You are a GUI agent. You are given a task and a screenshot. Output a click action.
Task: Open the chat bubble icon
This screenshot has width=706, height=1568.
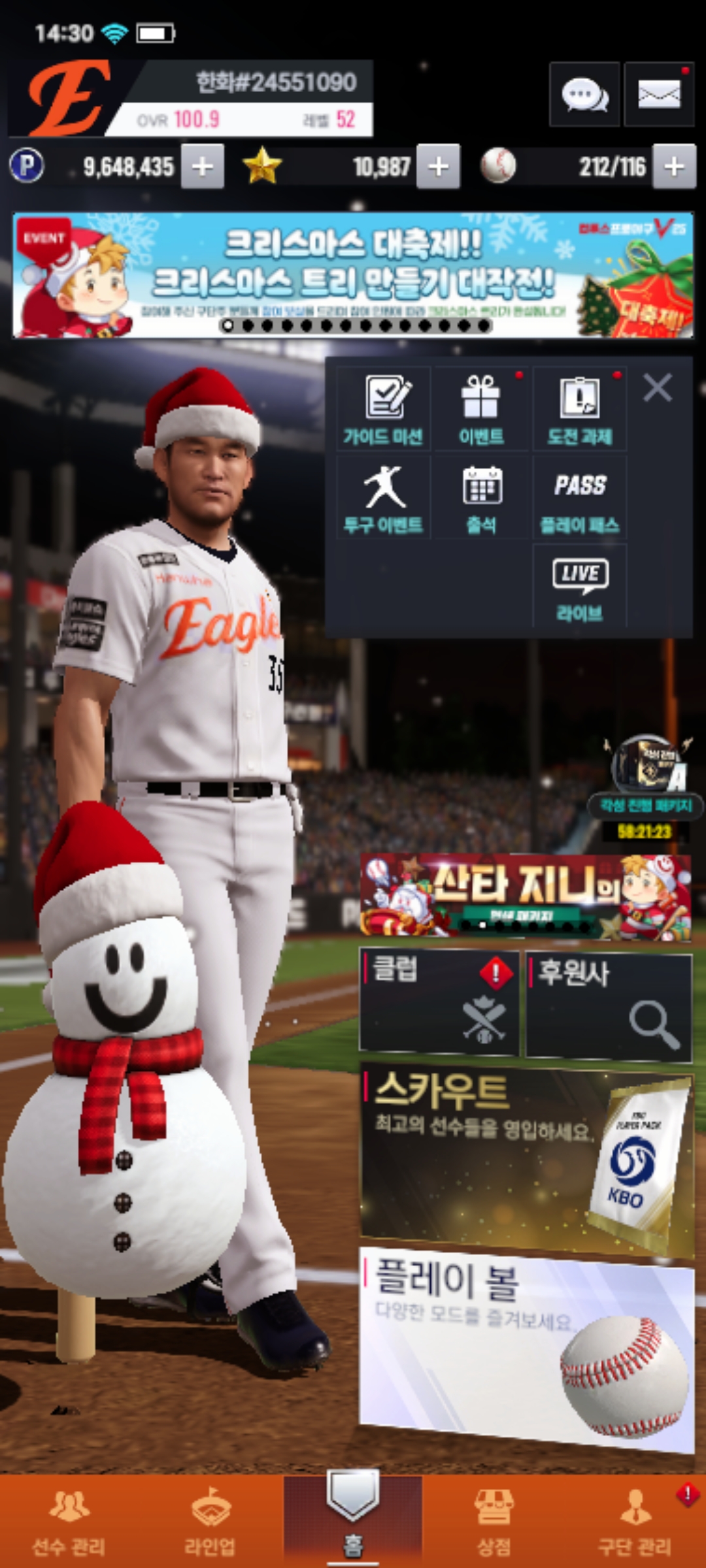[584, 95]
